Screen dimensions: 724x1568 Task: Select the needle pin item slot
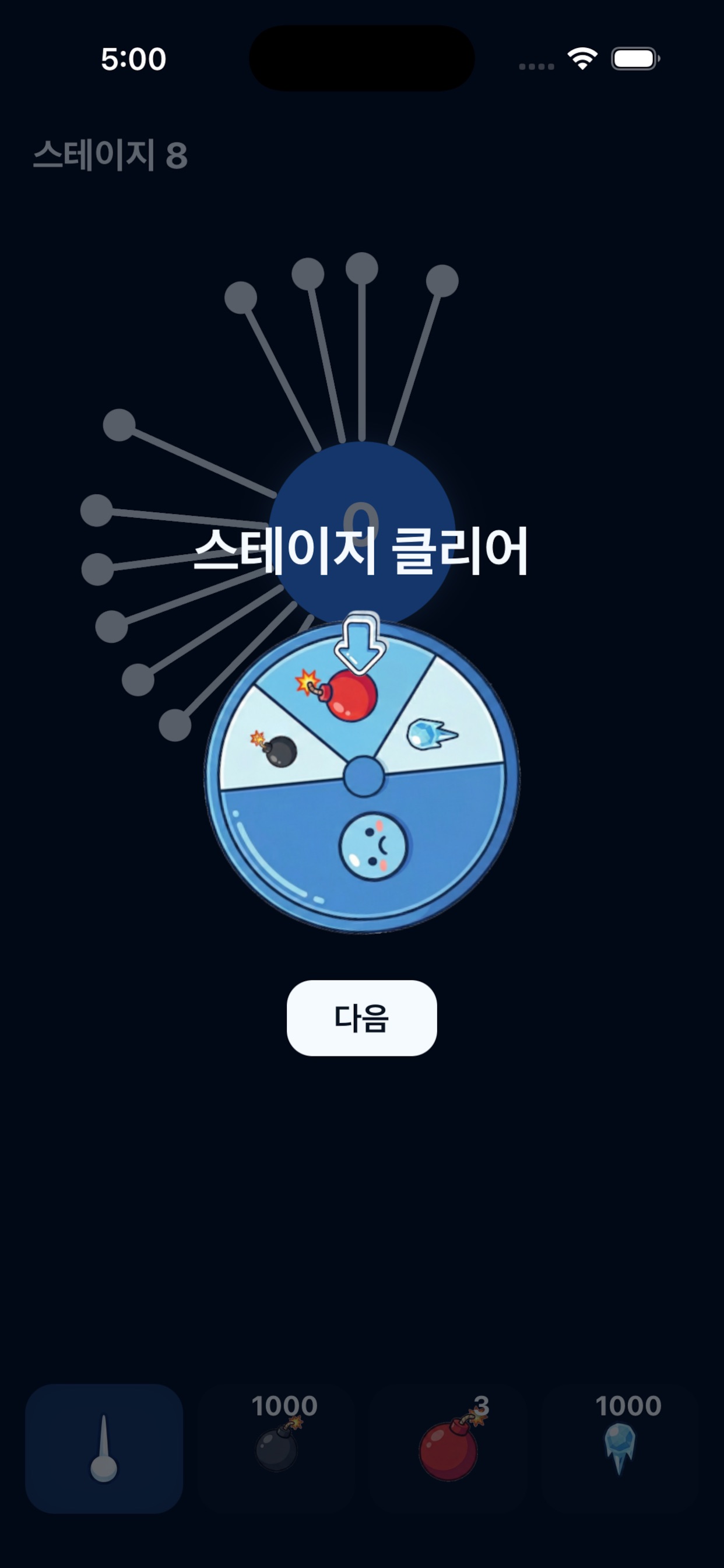coord(104,1448)
